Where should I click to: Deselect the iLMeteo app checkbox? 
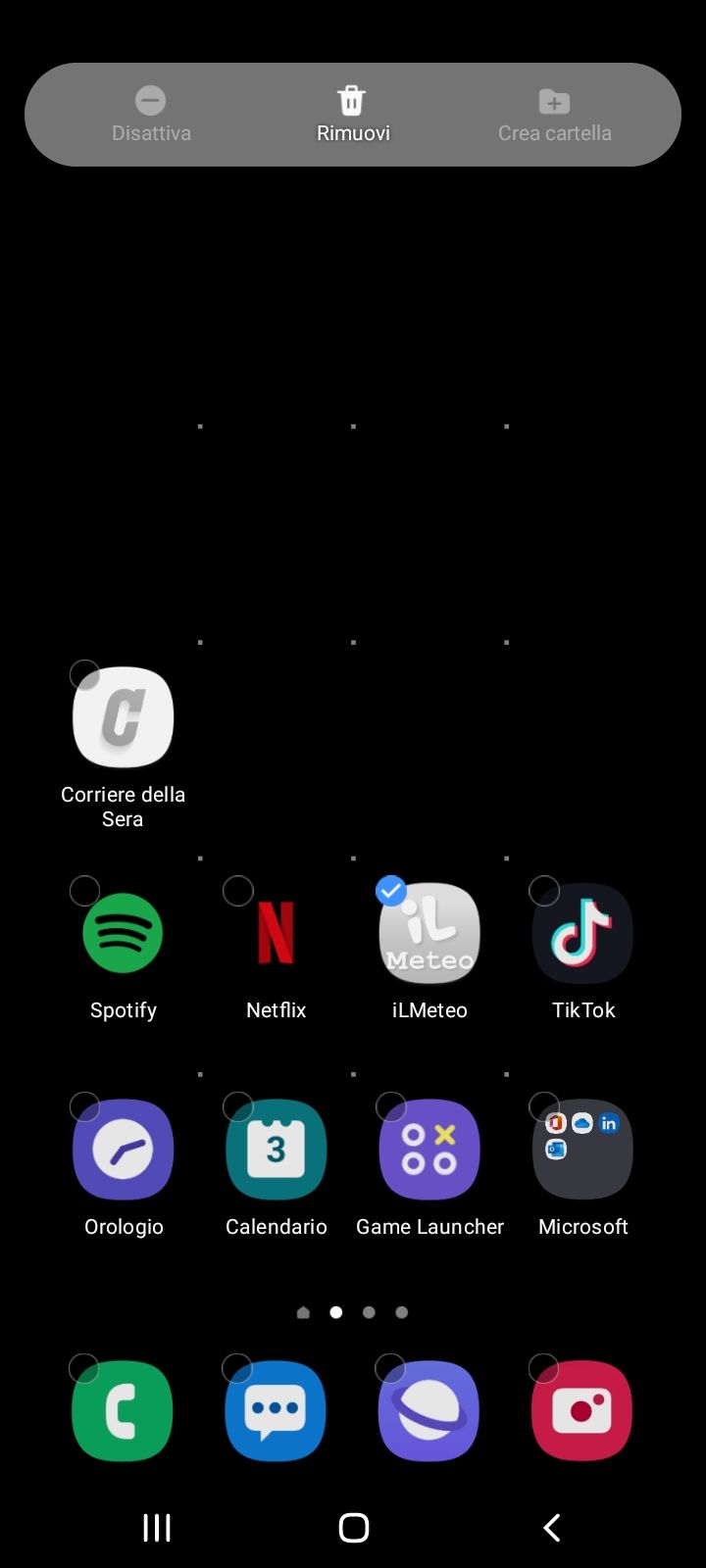pos(390,890)
